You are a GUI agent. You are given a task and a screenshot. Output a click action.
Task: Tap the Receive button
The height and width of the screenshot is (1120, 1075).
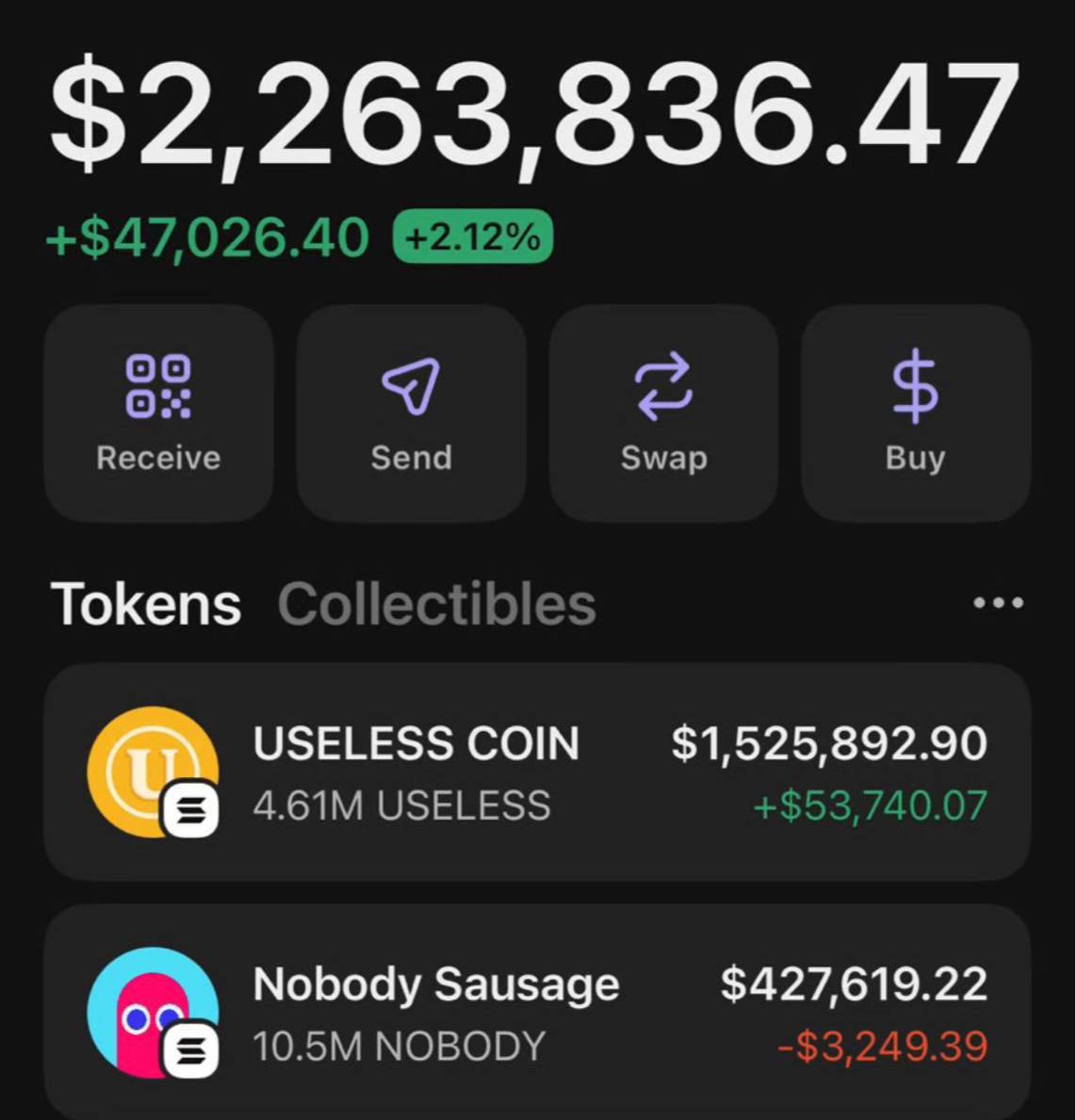click(x=158, y=414)
